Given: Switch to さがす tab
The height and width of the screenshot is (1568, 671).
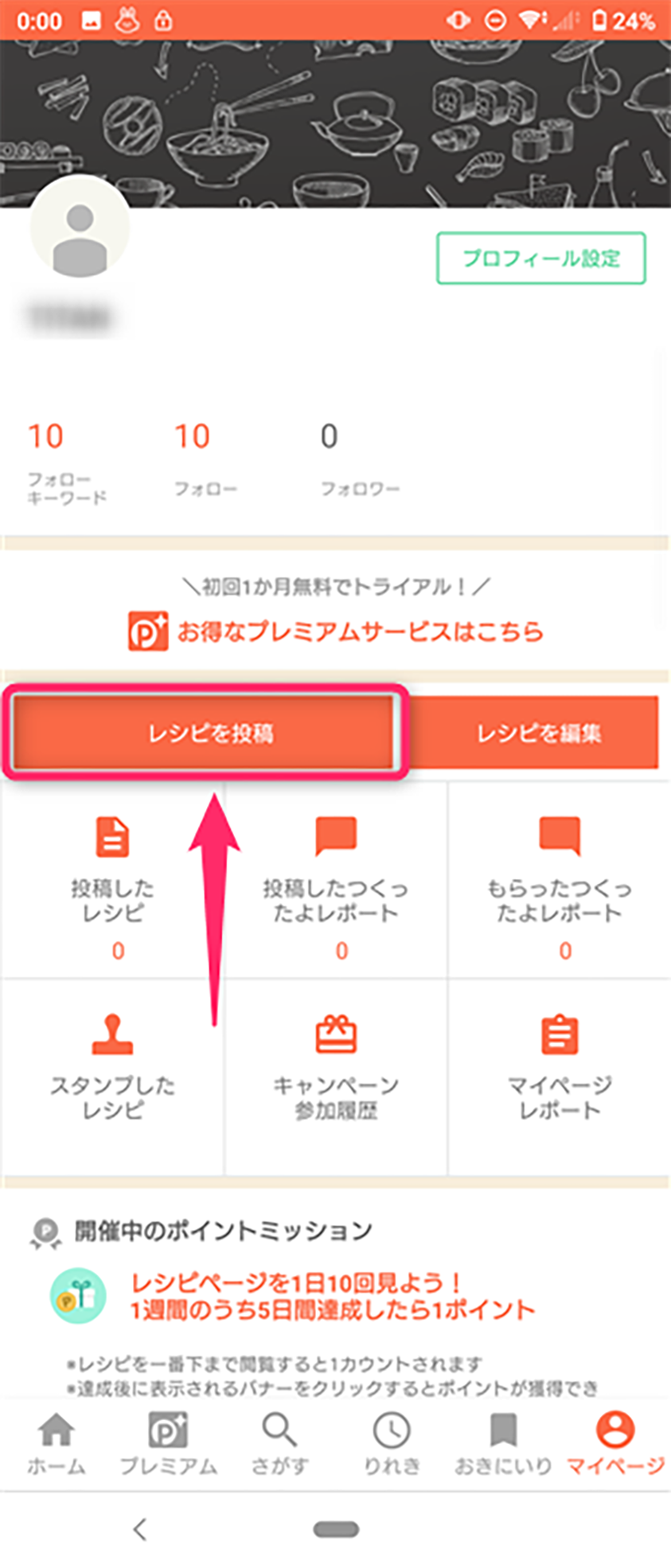Looking at the screenshot, I should click(279, 1444).
